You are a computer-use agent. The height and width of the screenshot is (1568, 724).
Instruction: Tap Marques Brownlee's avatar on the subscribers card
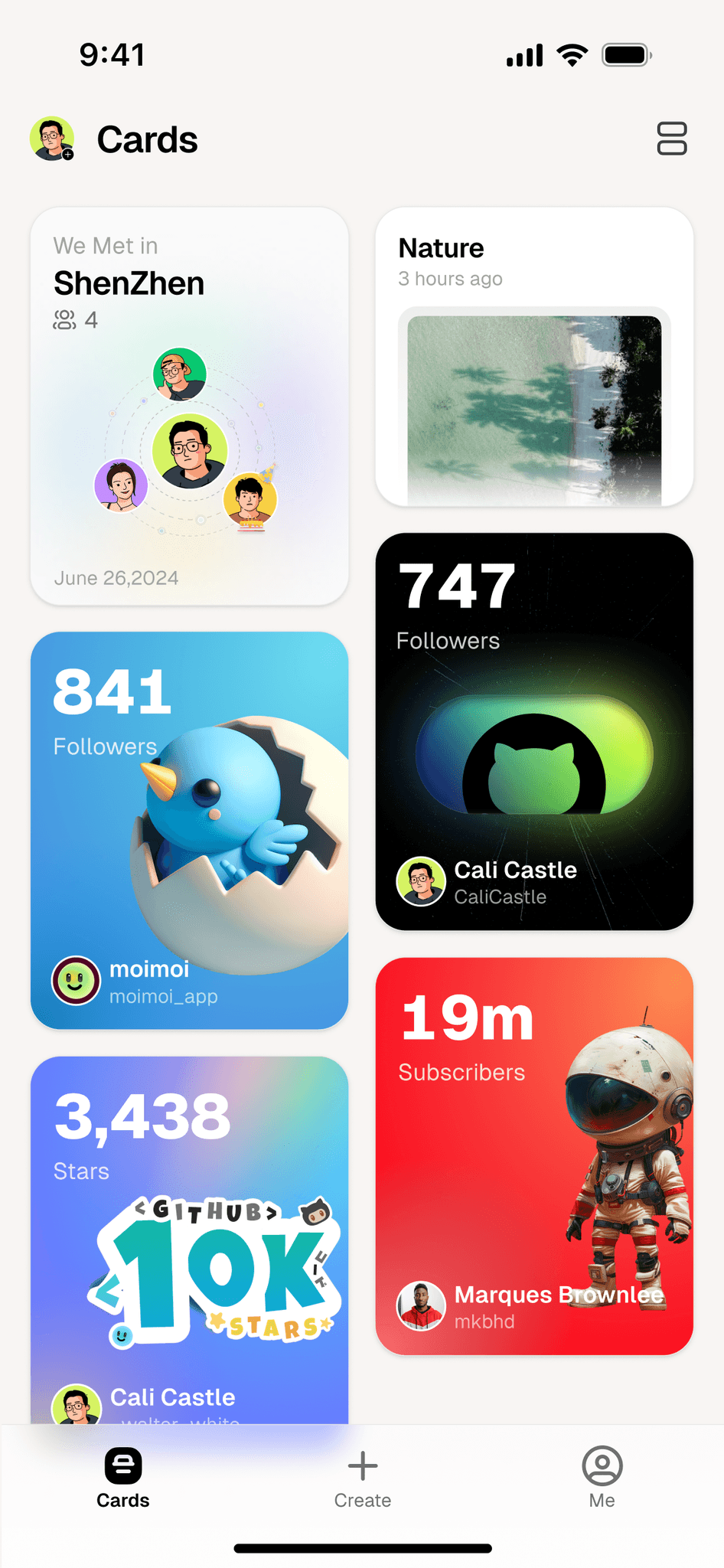pyautogui.click(x=421, y=1306)
